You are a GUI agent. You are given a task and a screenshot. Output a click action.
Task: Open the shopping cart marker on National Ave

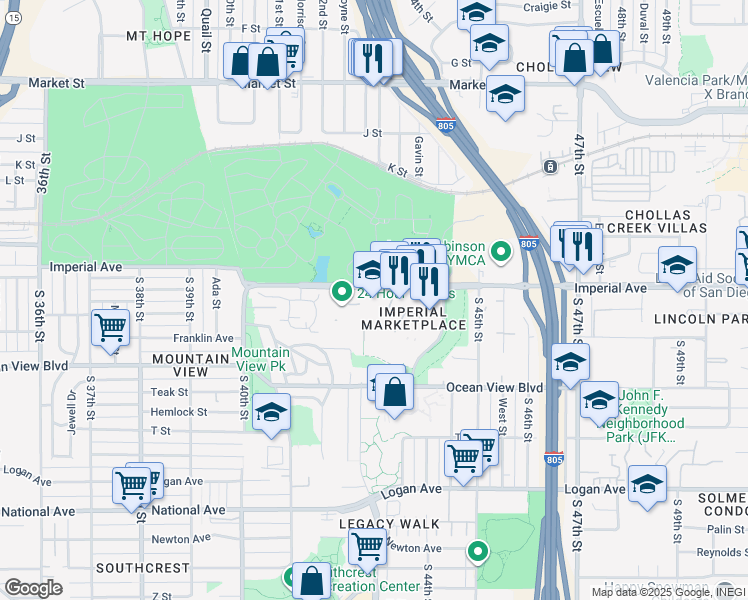point(132,488)
